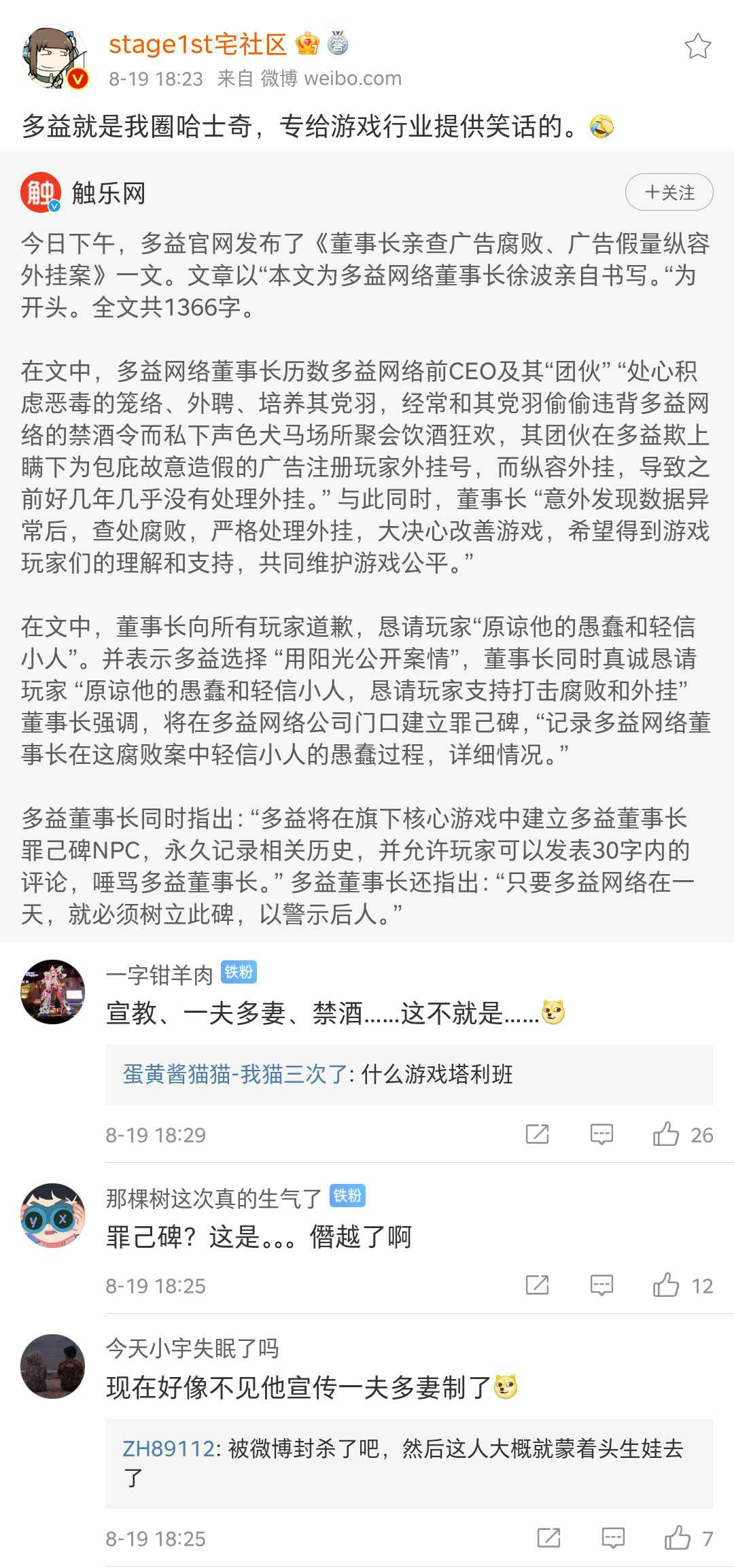Like 今天小宇失眠了吗's comment
Viewport: 734px width, 1568px height.
coord(678,1537)
